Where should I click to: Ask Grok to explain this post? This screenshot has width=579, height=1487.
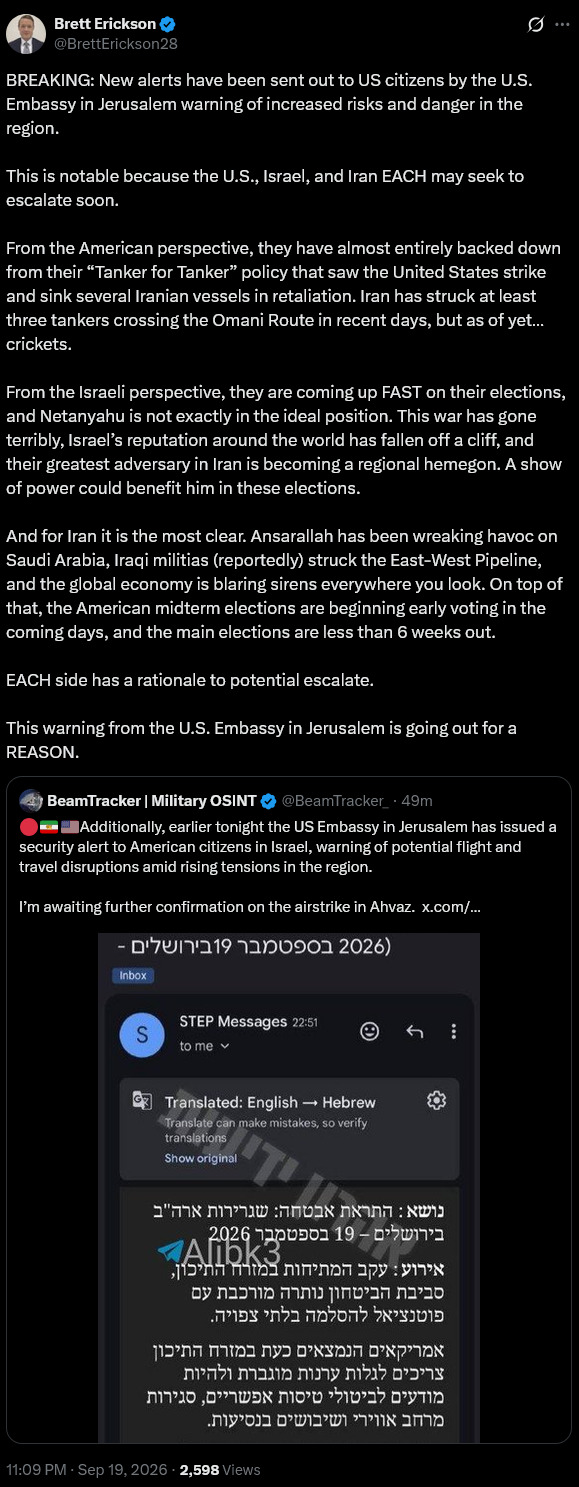click(x=534, y=24)
